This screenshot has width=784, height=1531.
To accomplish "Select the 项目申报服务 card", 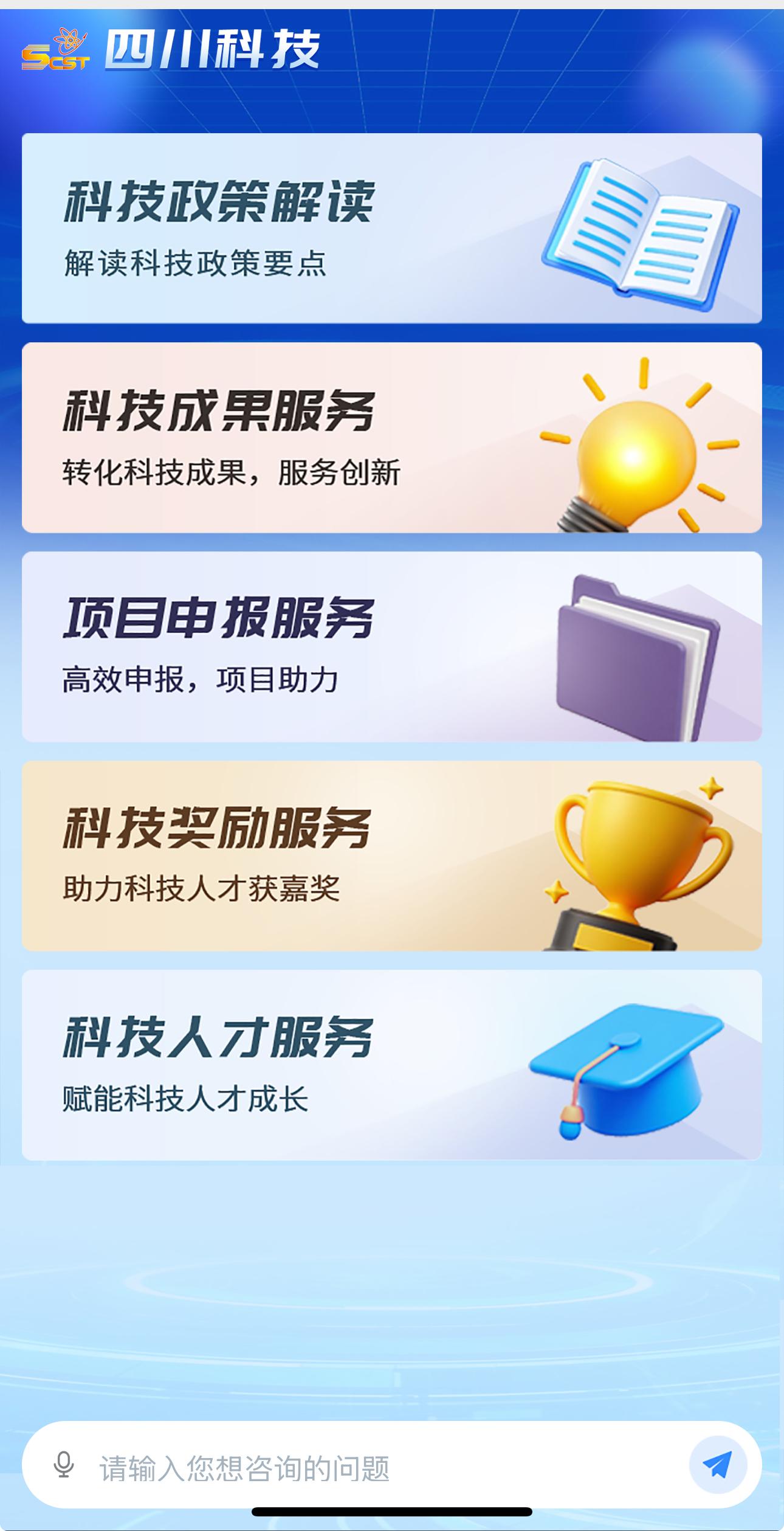I will [392, 647].
